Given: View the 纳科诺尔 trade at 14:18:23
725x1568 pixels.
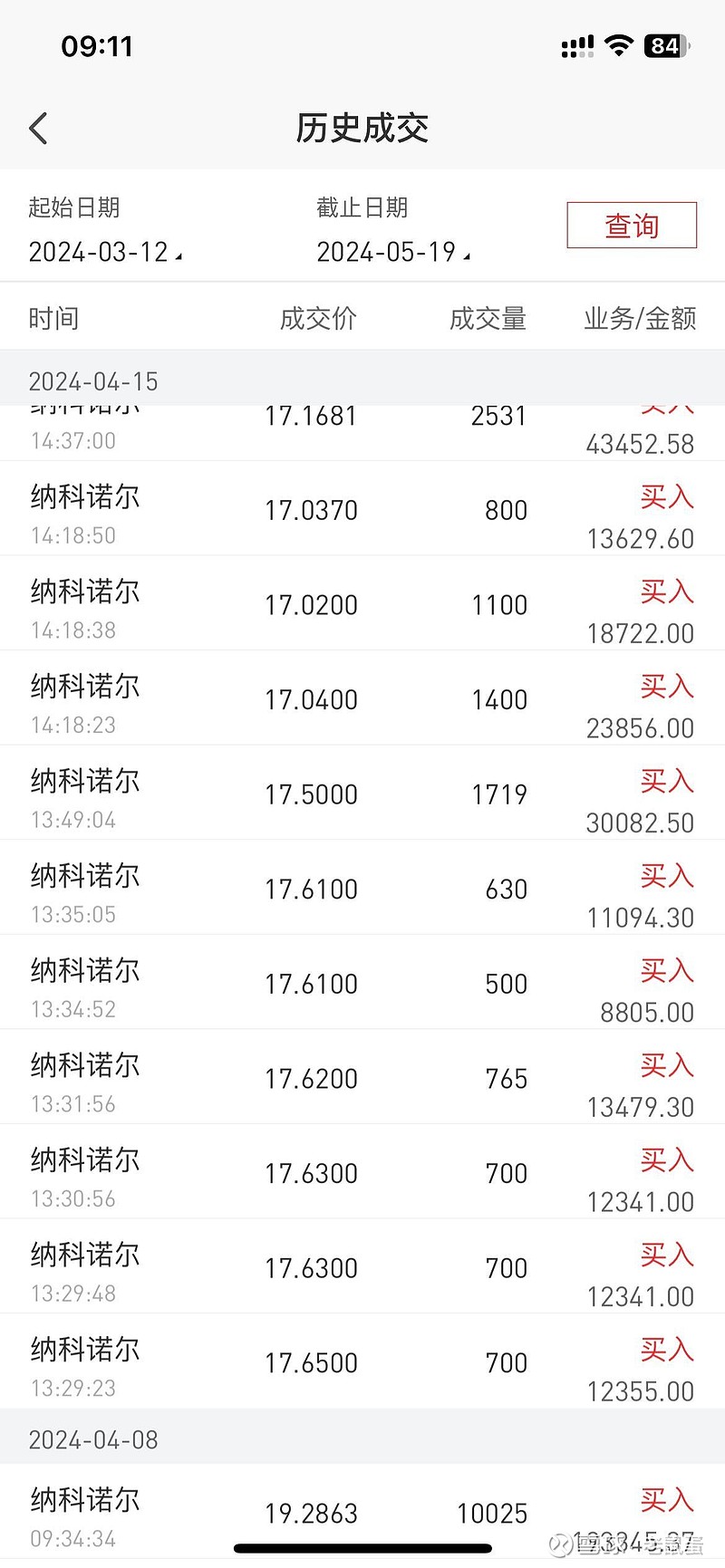Looking at the screenshot, I should coord(362,698).
